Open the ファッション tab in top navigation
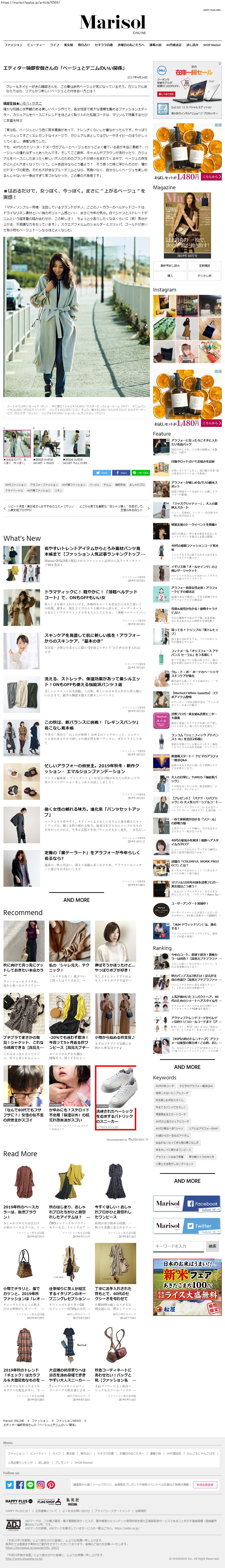225x1568 pixels. click(x=14, y=44)
